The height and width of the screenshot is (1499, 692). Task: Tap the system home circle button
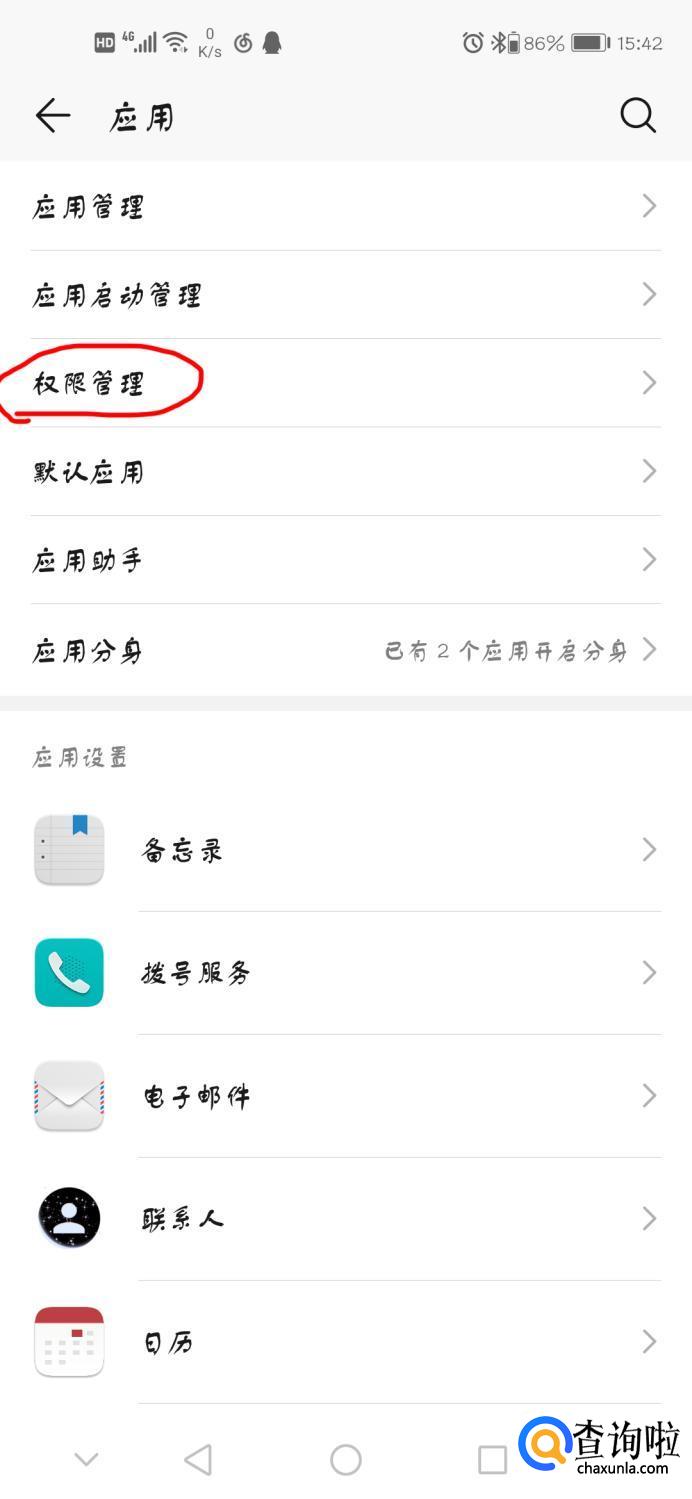345,1459
